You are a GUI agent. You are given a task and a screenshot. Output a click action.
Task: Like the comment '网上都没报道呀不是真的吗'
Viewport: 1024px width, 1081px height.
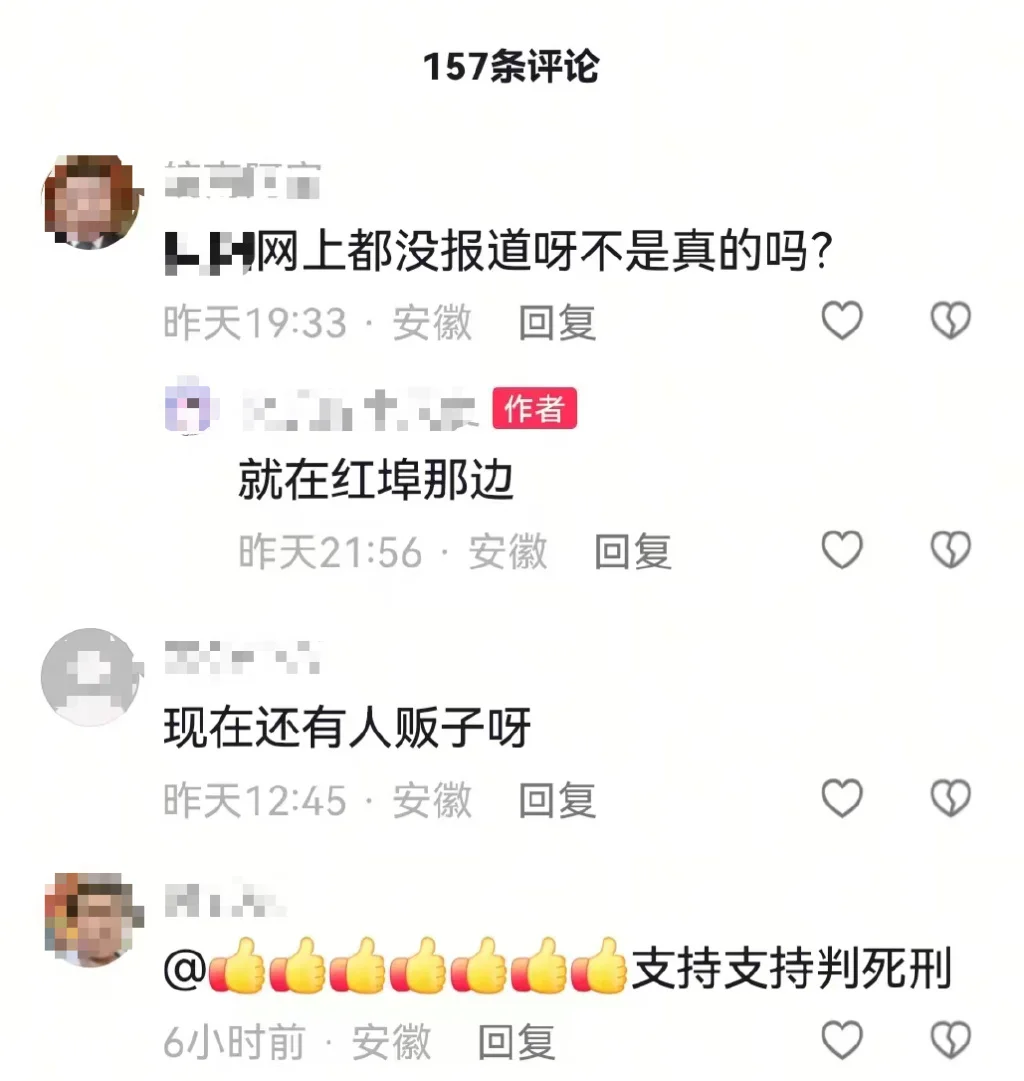[x=841, y=322]
